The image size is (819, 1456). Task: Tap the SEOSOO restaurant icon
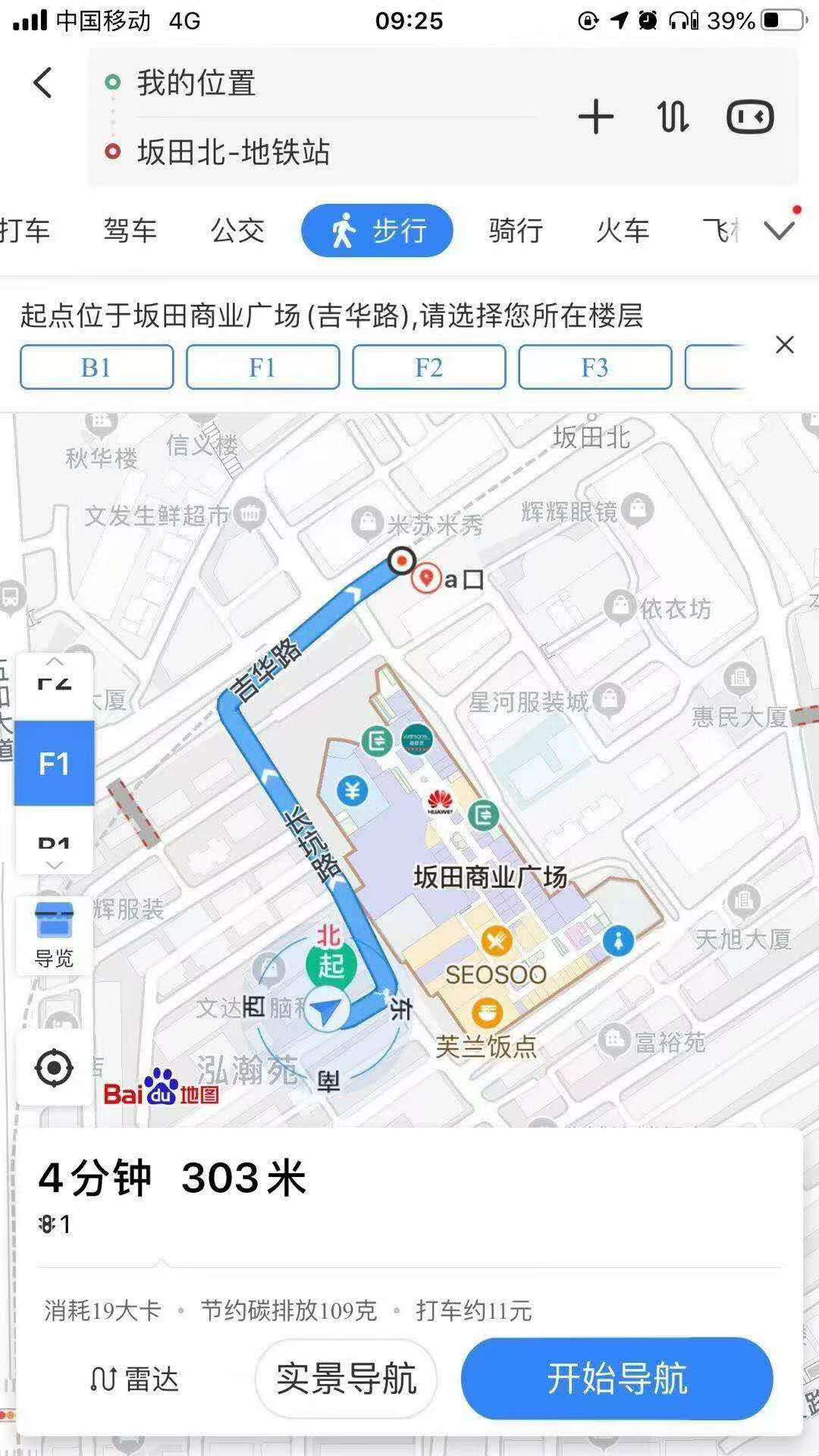click(x=497, y=940)
